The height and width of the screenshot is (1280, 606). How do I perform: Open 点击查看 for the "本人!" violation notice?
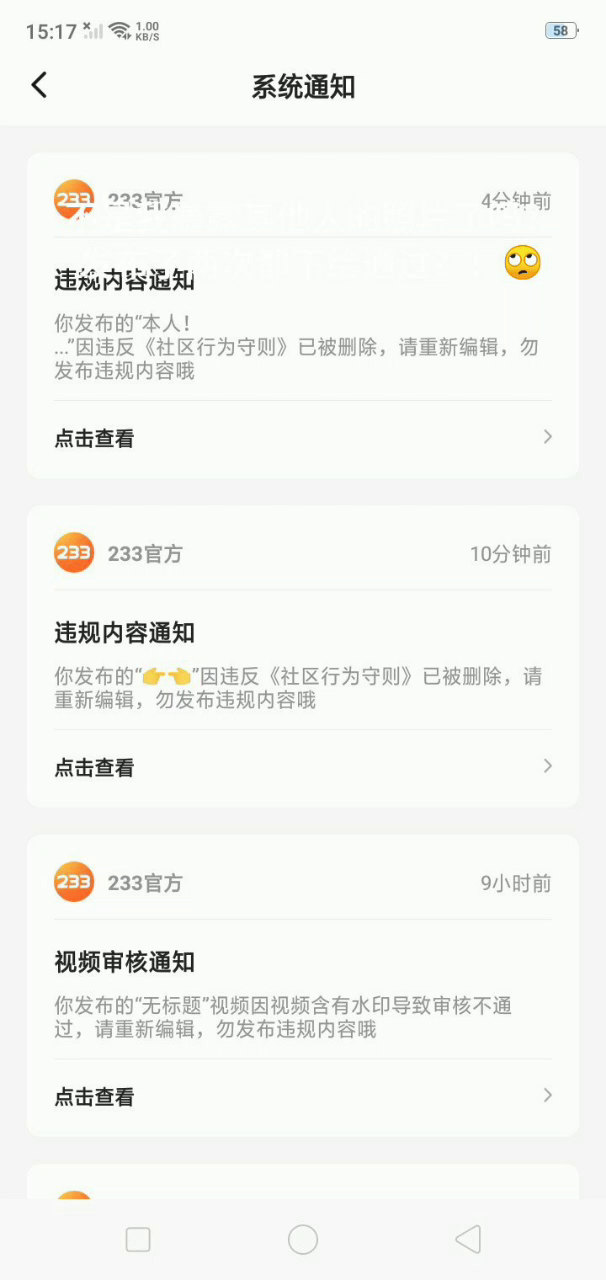(302, 438)
